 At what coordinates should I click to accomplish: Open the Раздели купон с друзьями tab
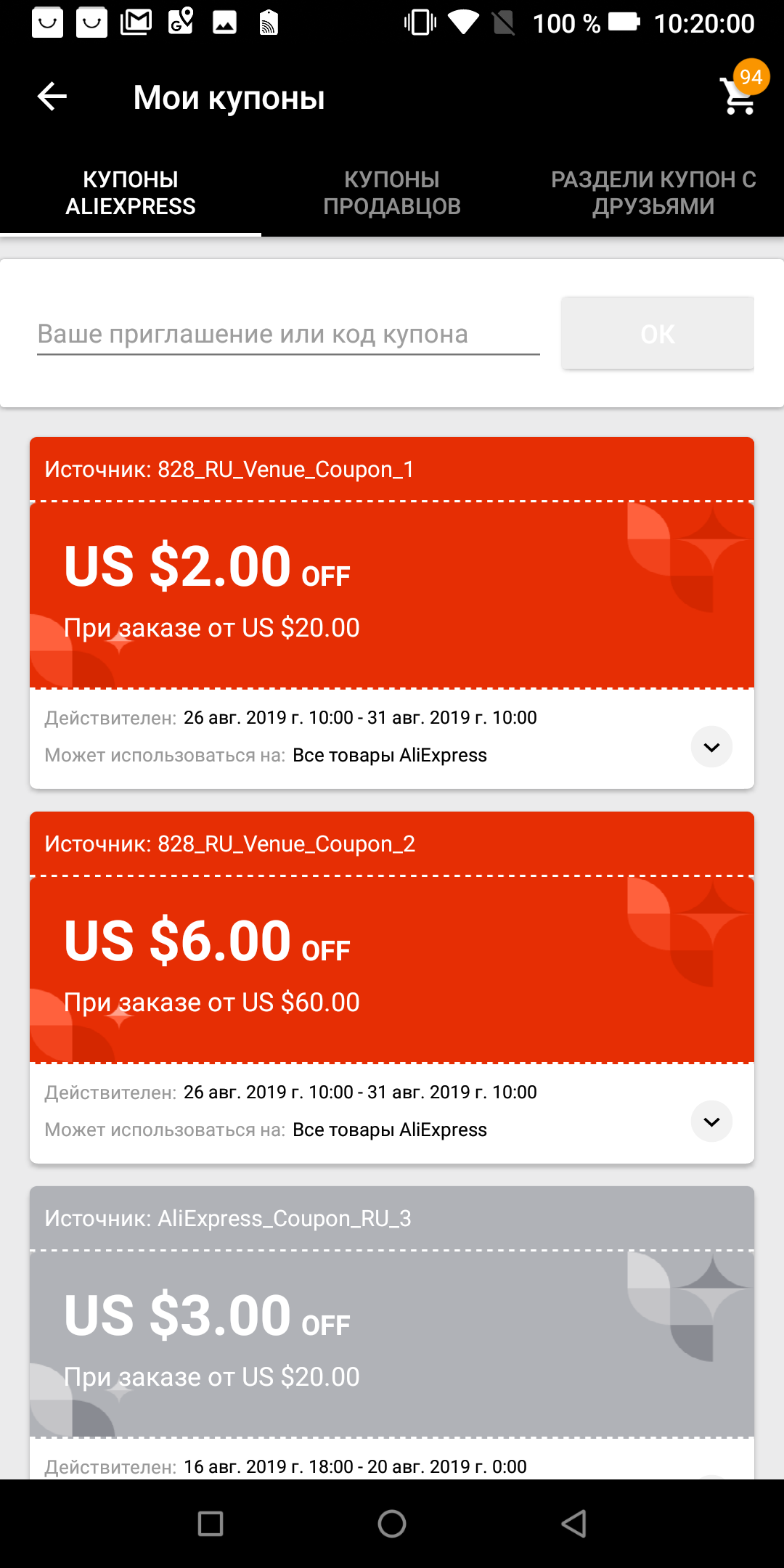[653, 193]
